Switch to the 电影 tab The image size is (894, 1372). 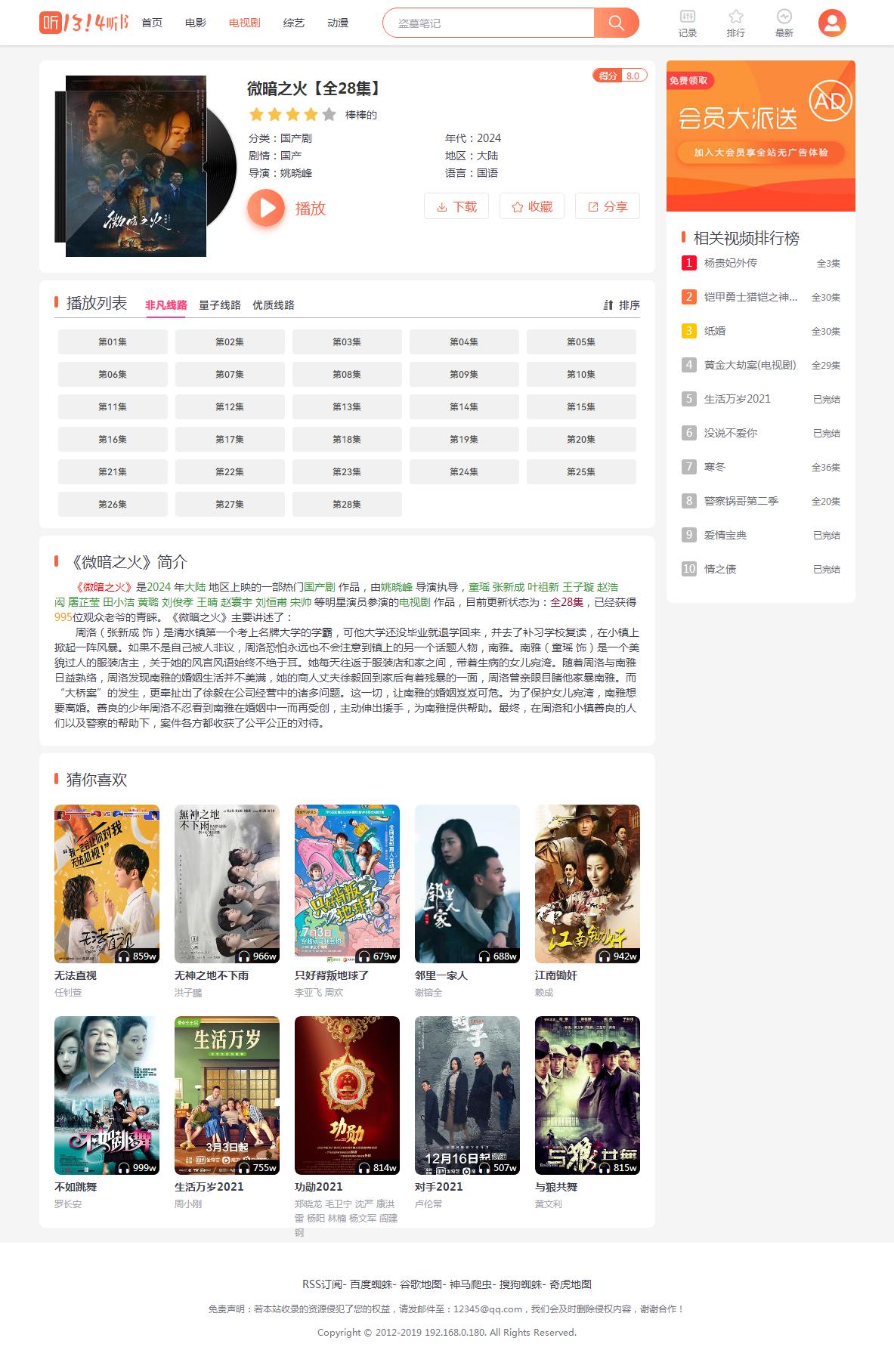[196, 23]
